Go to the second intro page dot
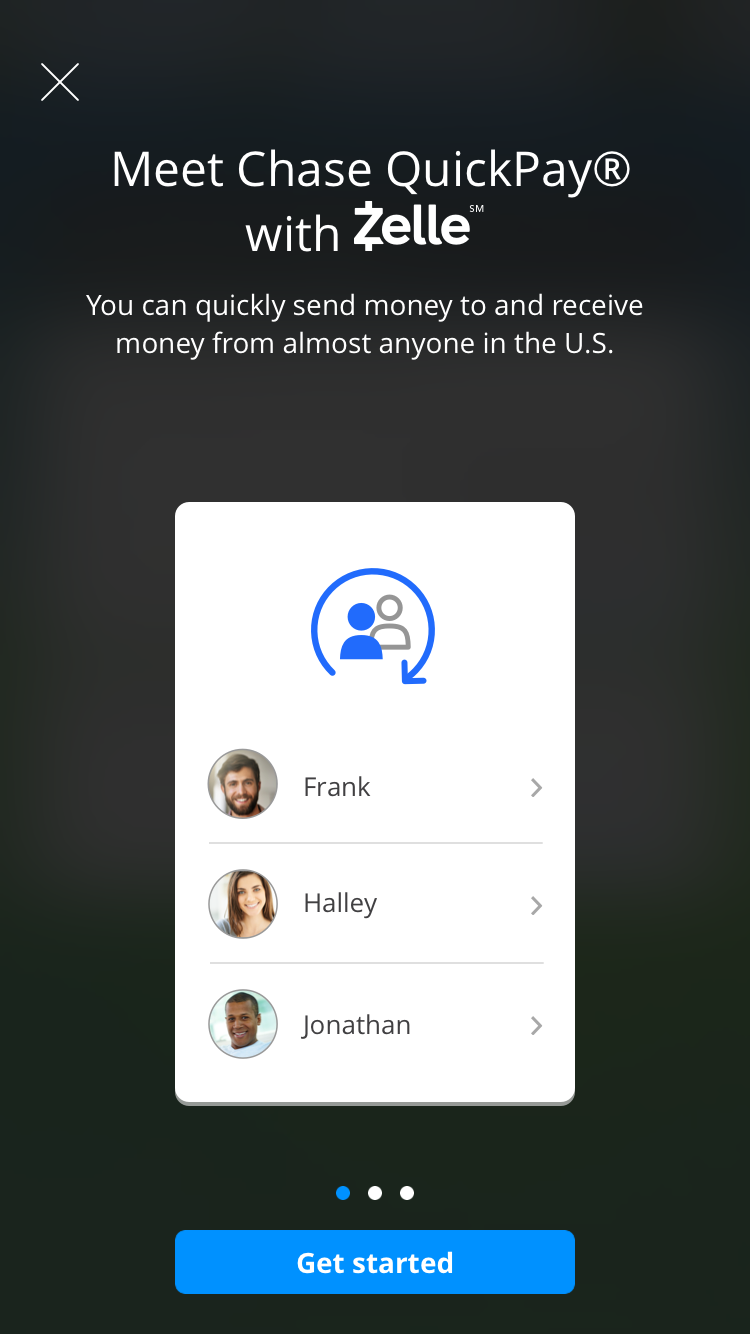The width and height of the screenshot is (750, 1334). pyautogui.click(x=375, y=1193)
